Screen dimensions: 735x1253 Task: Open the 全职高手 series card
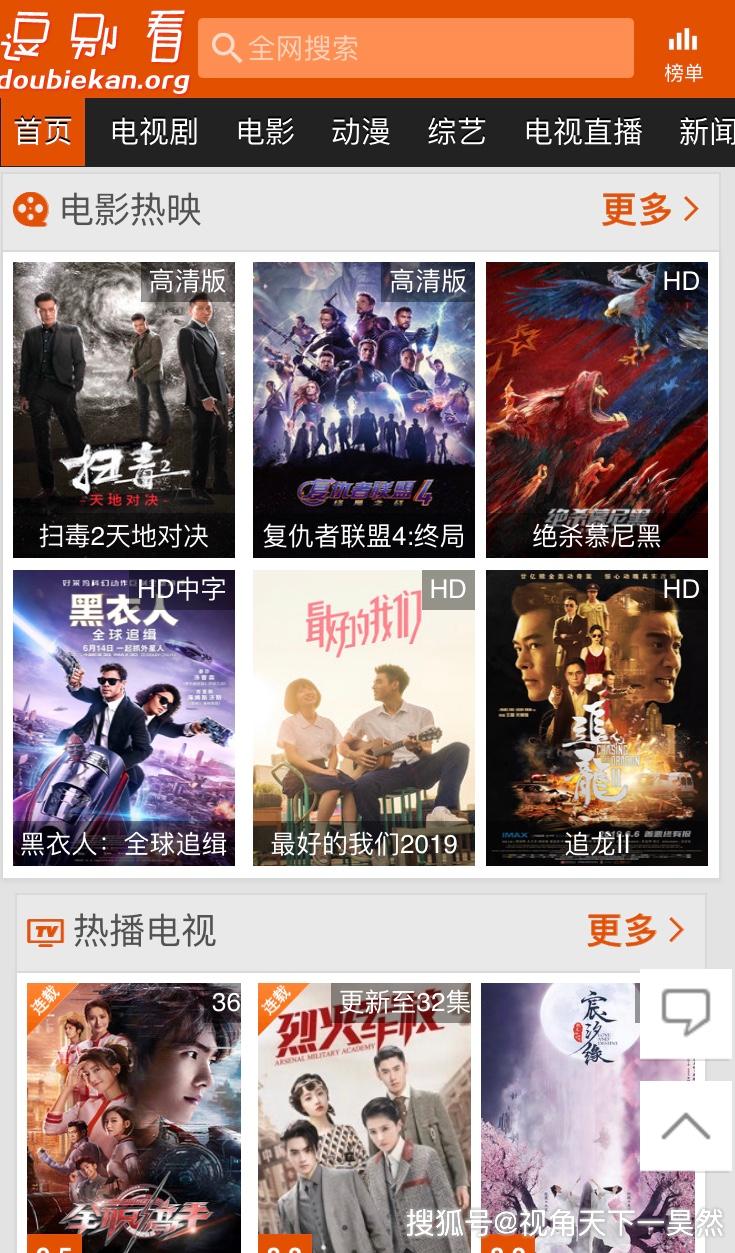(134, 1118)
